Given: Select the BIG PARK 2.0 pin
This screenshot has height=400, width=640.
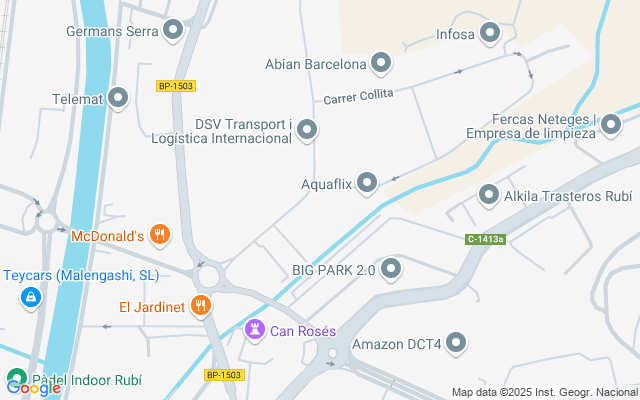Looking at the screenshot, I should pyautogui.click(x=391, y=270).
